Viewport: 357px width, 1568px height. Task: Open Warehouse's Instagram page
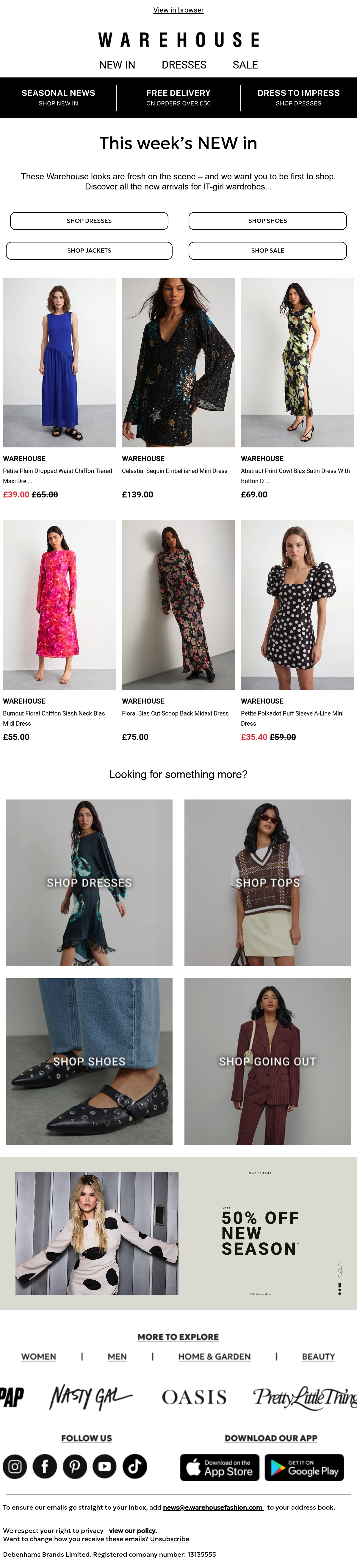15,1467
